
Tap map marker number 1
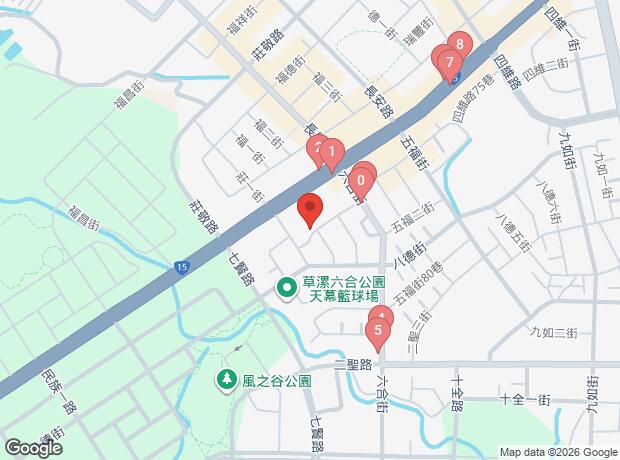(x=333, y=152)
